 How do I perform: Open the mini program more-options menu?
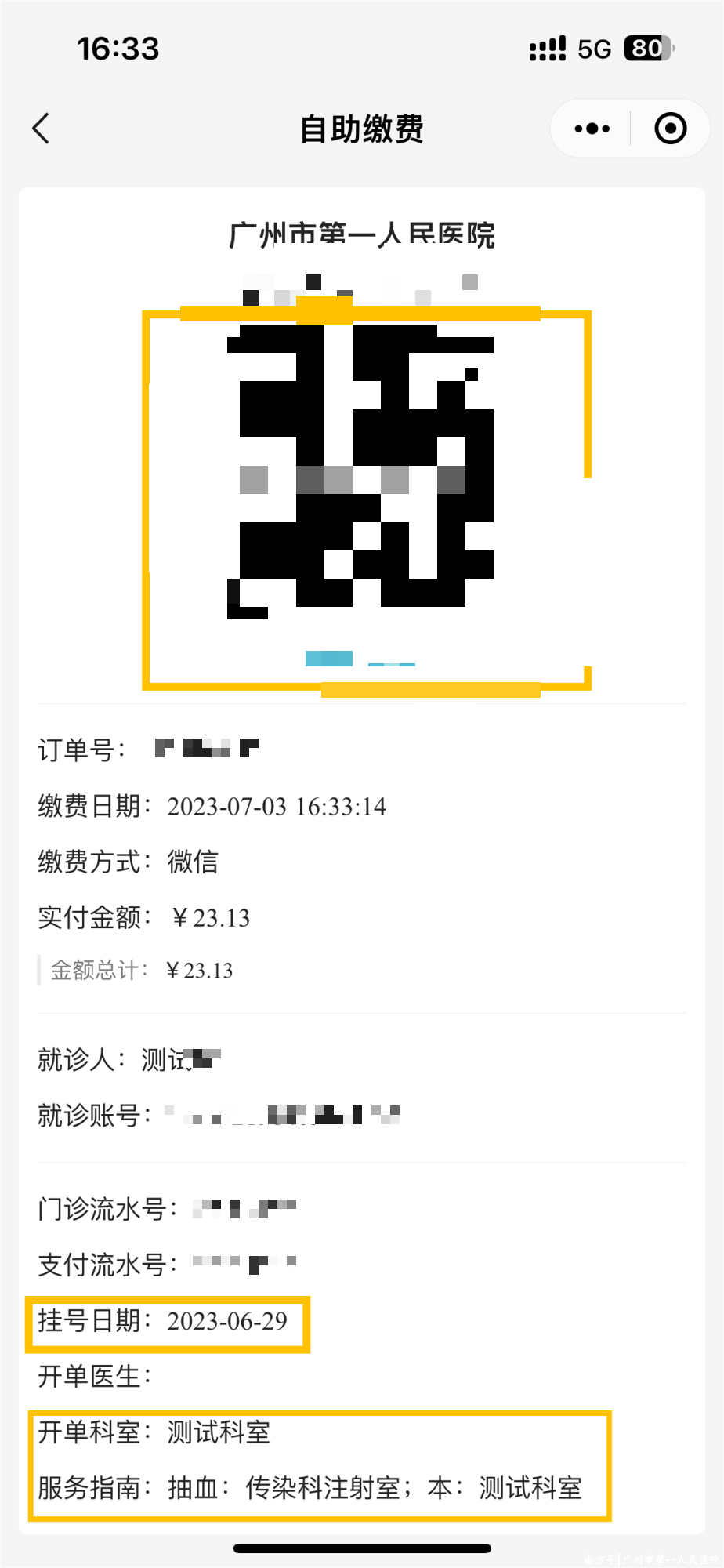(x=592, y=129)
